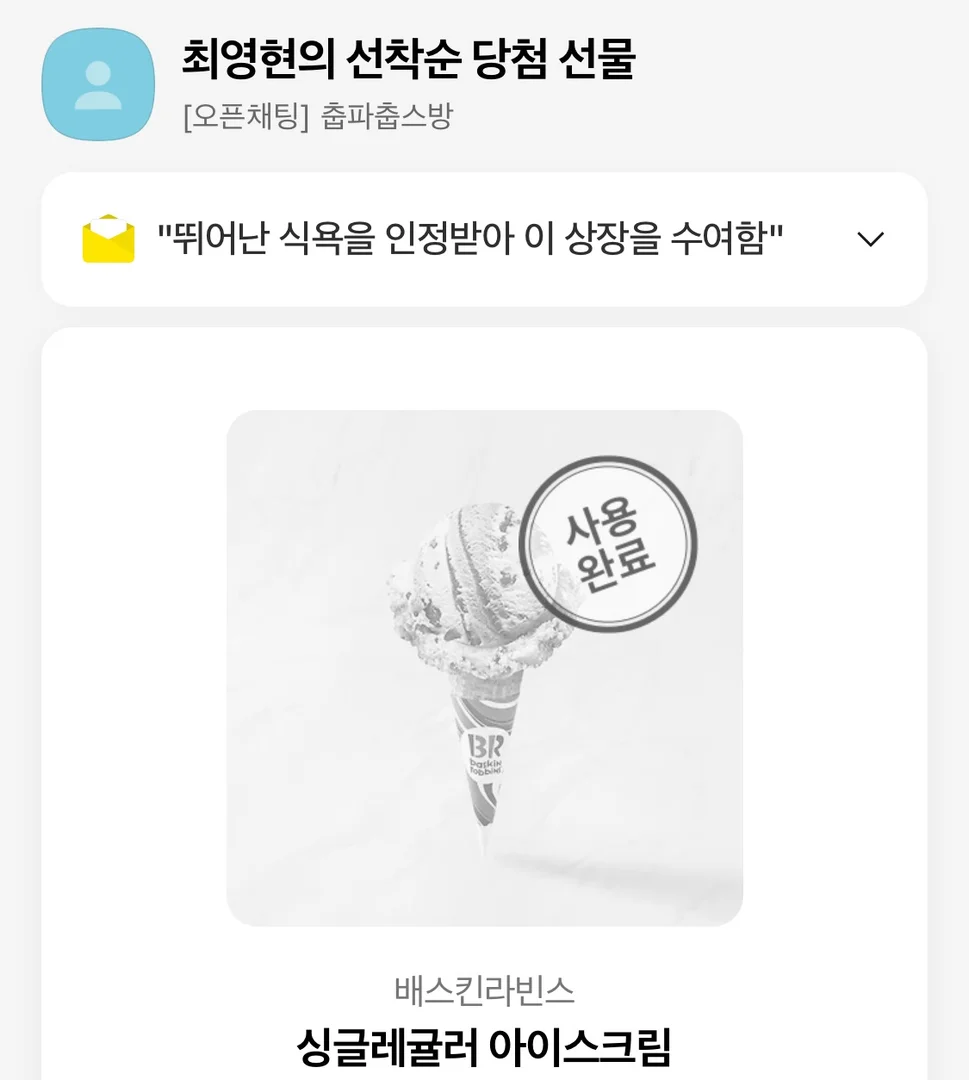Expand the gift message card
The image size is (969, 1080).
(870, 239)
